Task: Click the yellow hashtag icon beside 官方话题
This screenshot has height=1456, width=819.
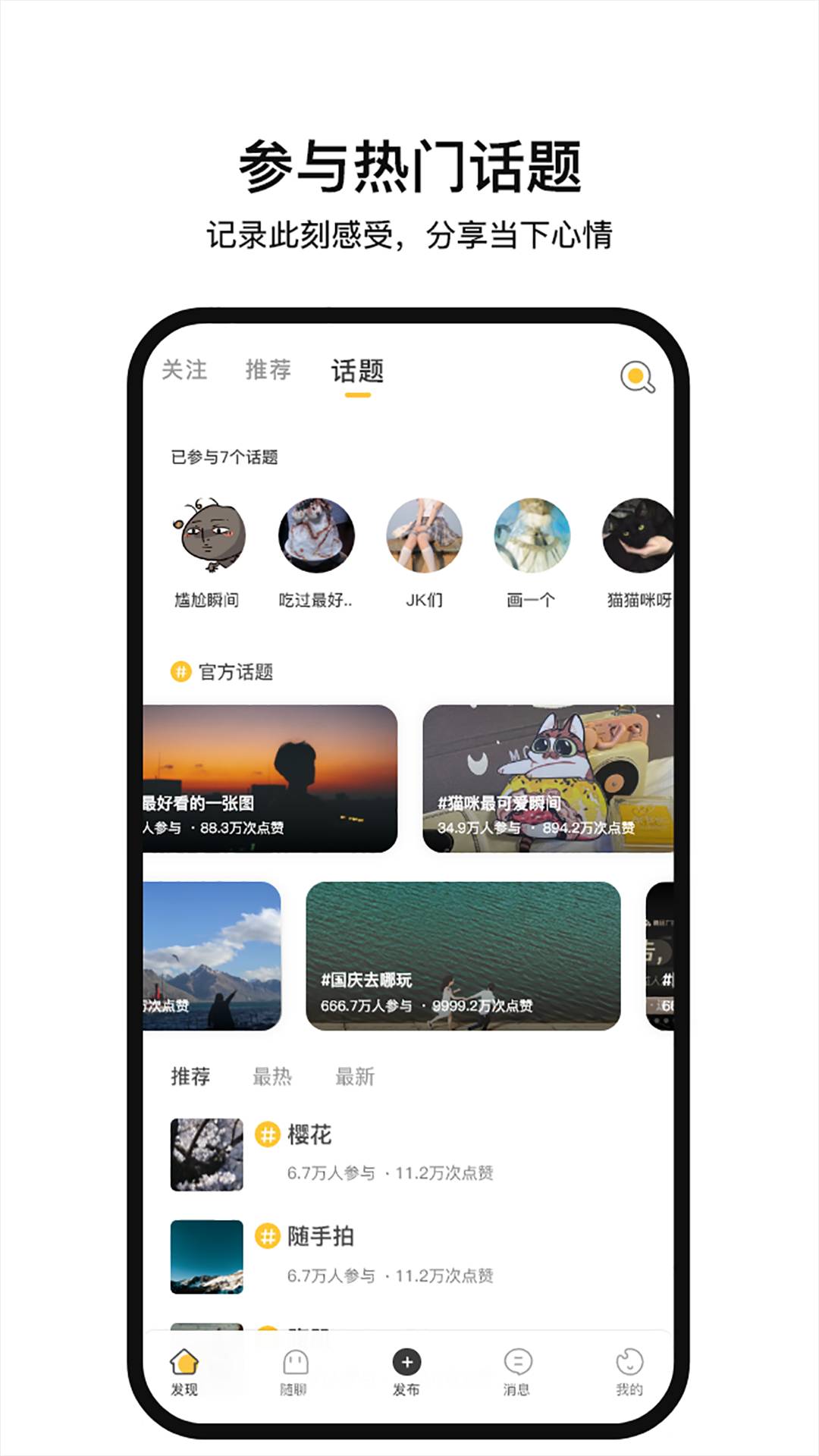Action: pyautogui.click(x=180, y=670)
